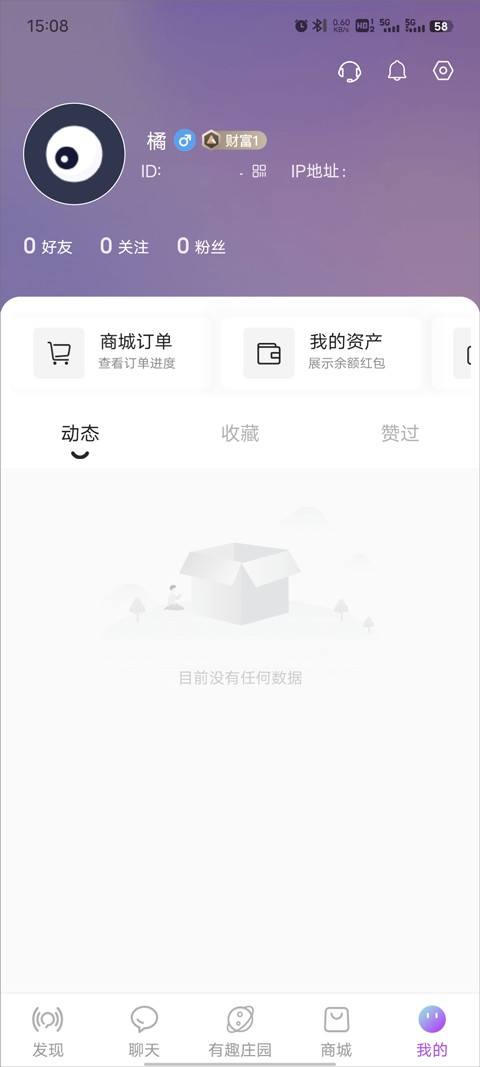
Task: Open 我的资产 assets card
Action: point(321,353)
